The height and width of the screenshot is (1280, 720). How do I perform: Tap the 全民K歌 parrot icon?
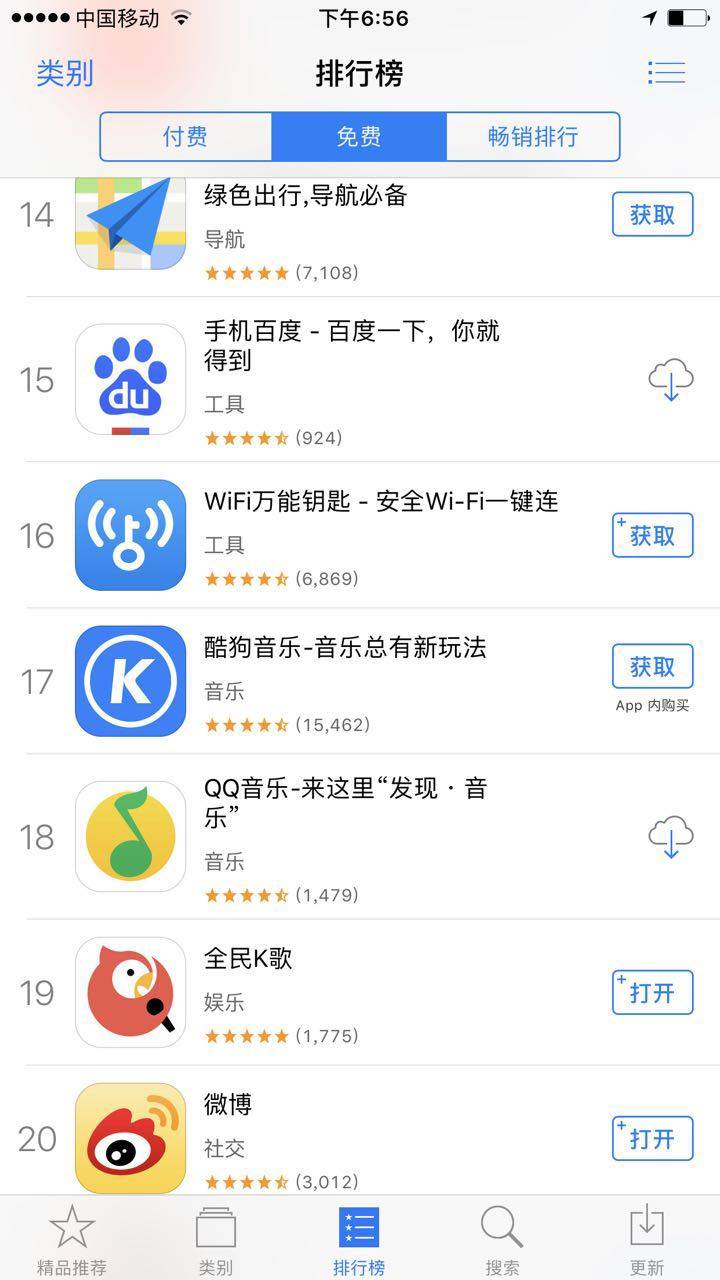tap(130, 992)
